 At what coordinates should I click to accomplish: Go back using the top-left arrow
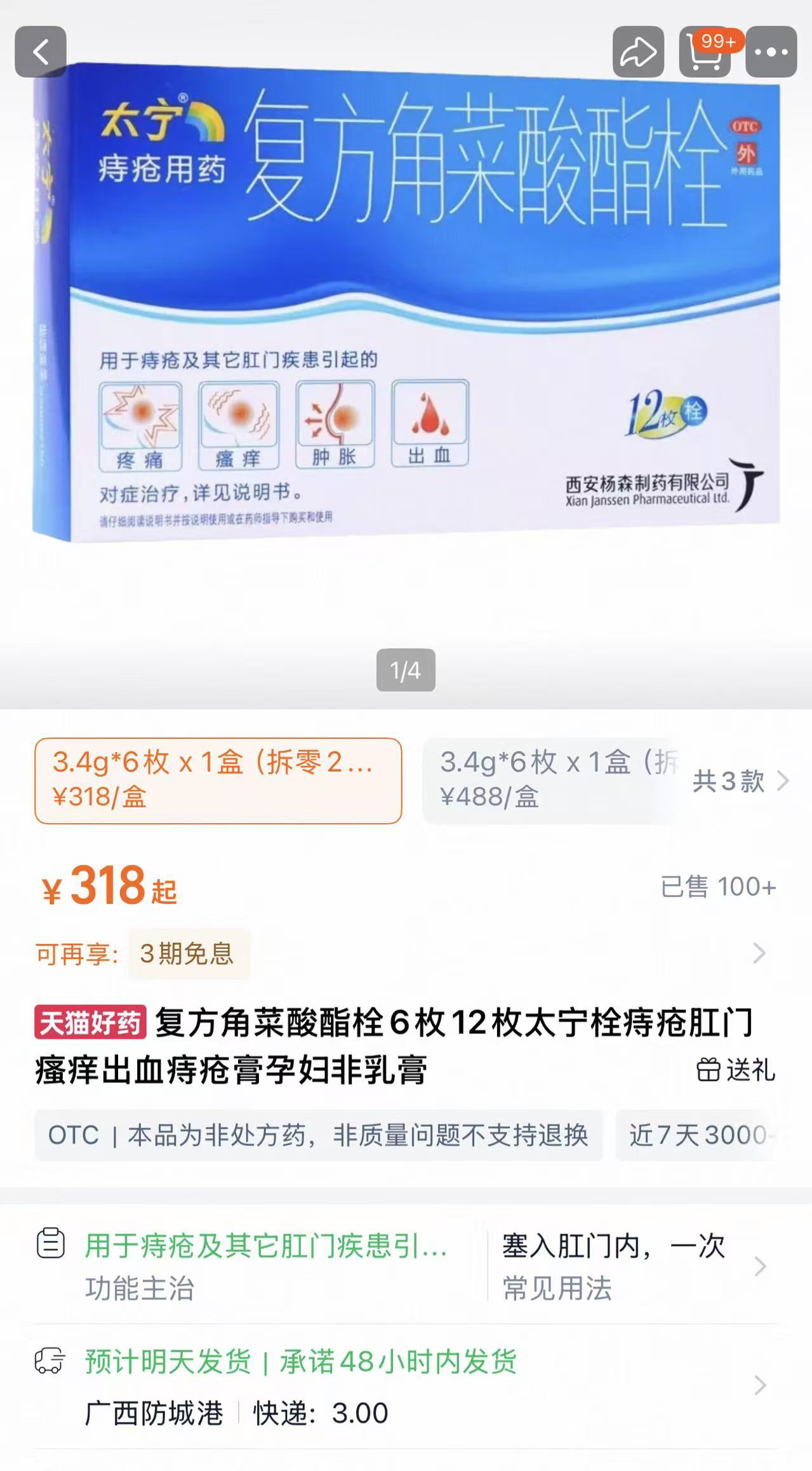click(x=41, y=52)
